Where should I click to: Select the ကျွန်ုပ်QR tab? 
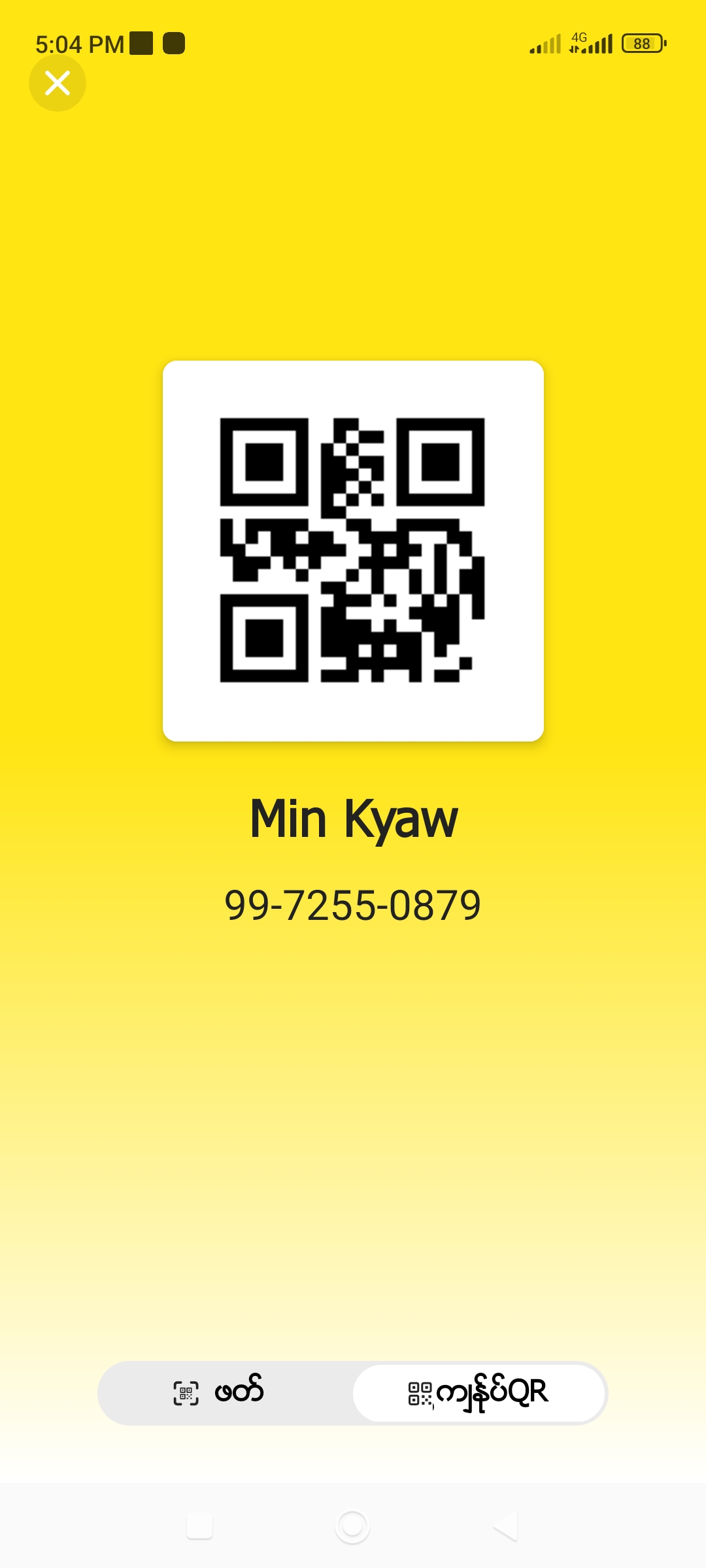tap(479, 1392)
